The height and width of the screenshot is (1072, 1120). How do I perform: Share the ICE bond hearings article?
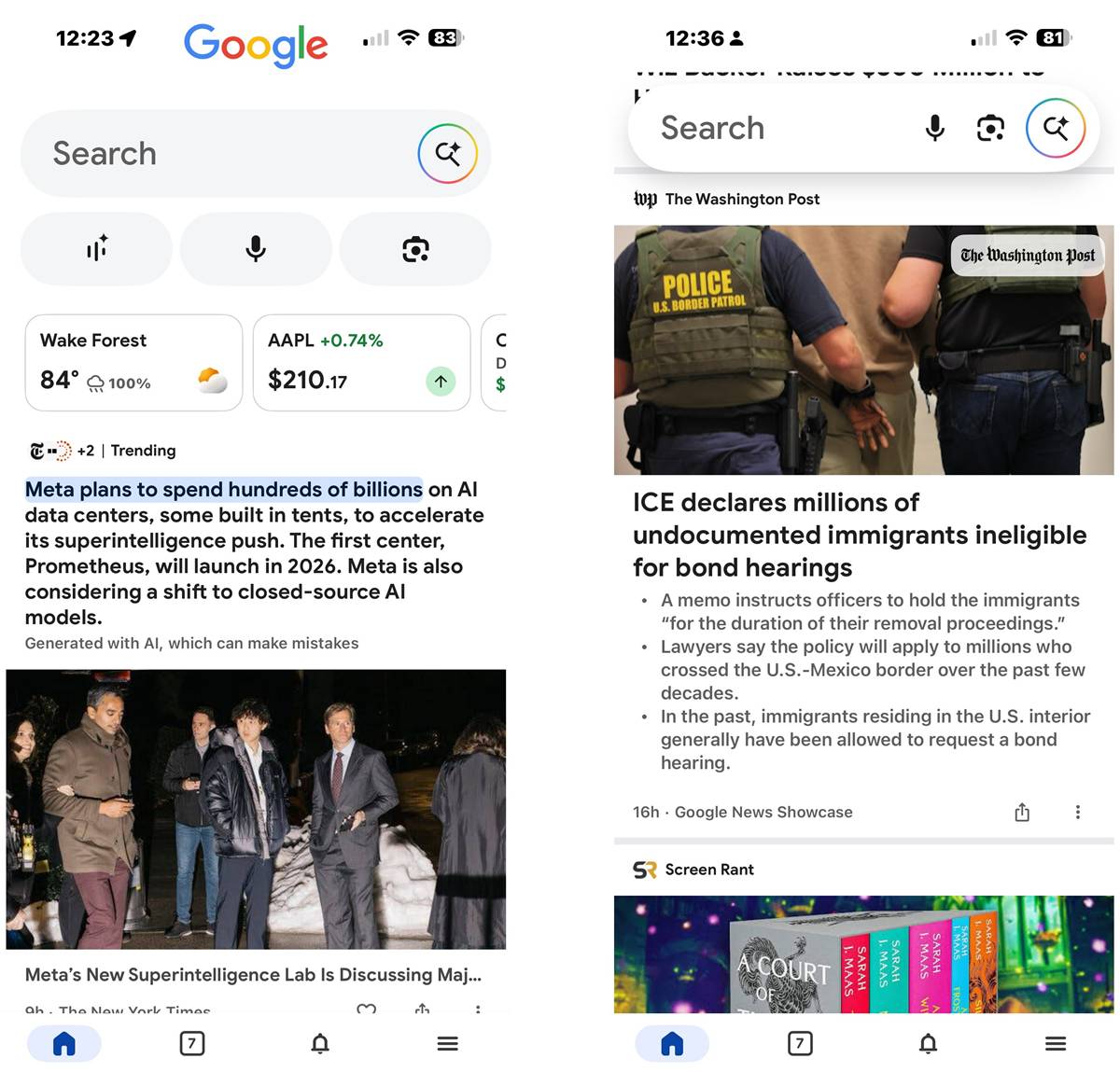pyautogui.click(x=1022, y=812)
